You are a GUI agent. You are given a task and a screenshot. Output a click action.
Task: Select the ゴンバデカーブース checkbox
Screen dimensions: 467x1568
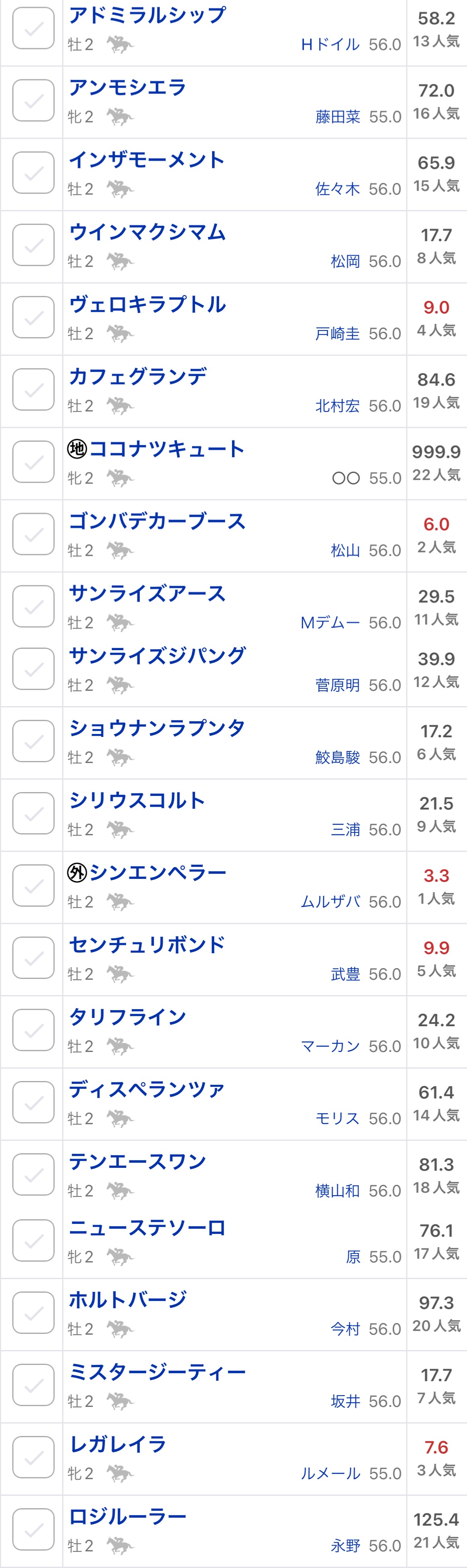[34, 534]
